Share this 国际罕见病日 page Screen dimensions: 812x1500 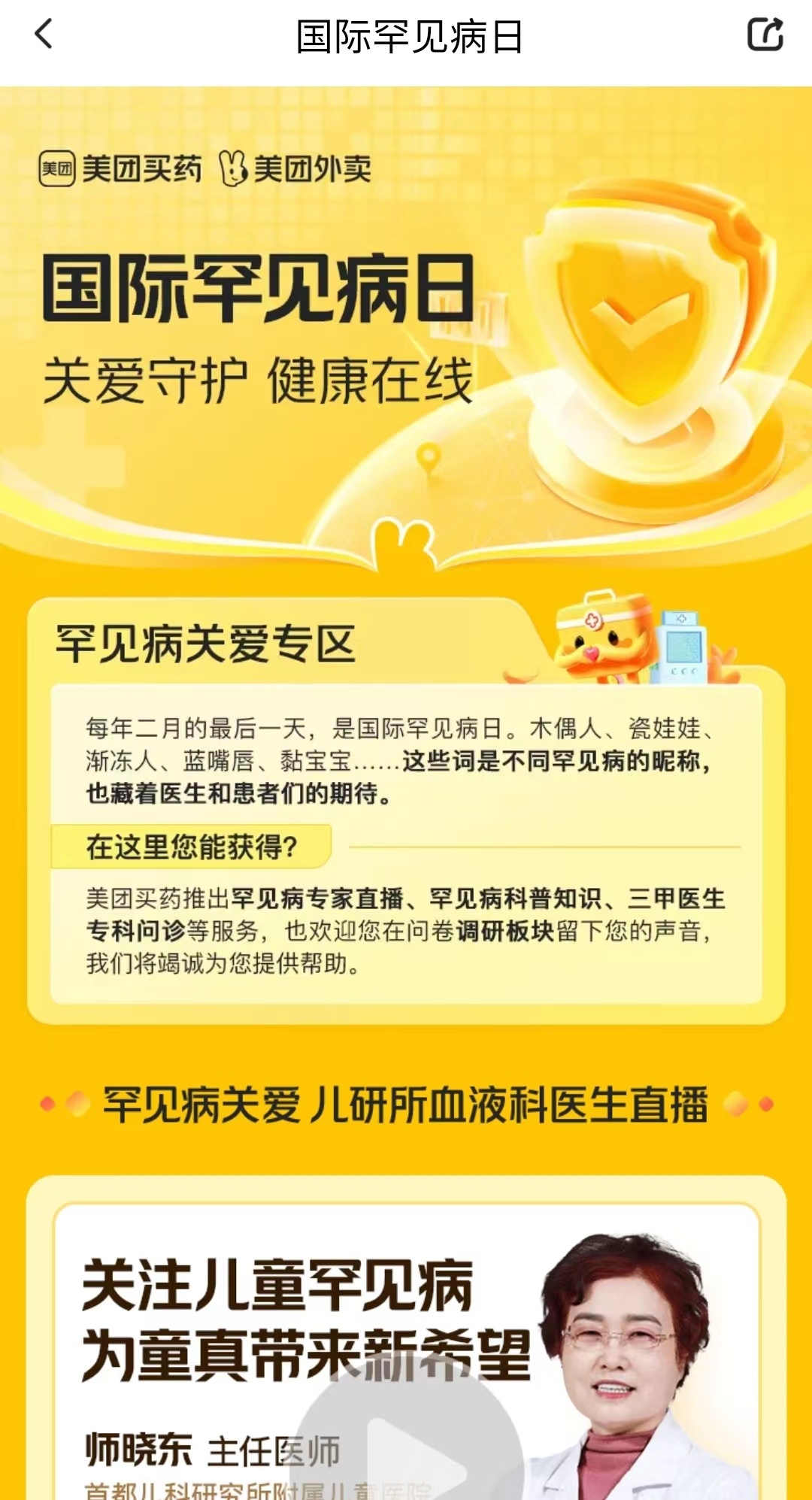pos(765,35)
